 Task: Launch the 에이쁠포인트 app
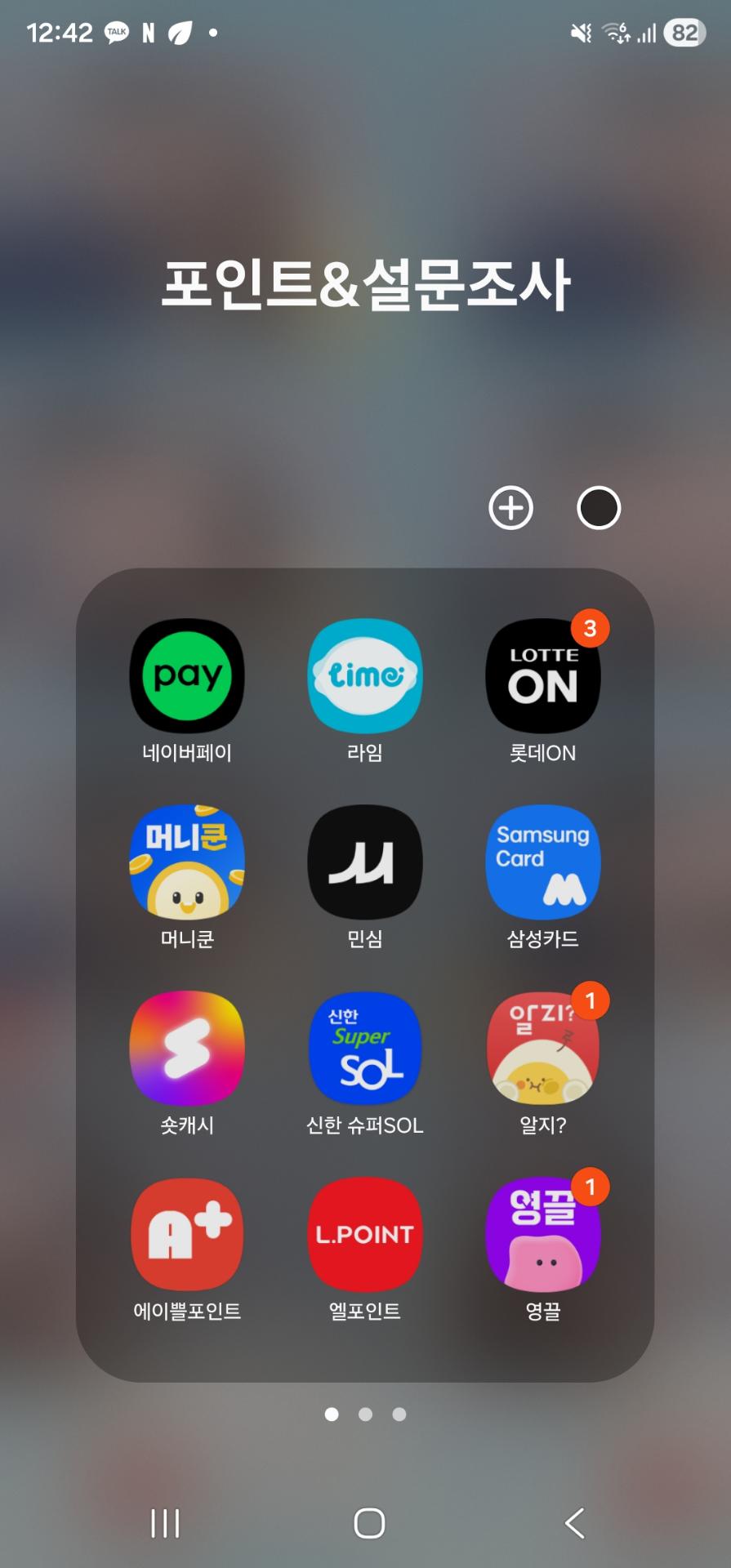coord(187,1235)
